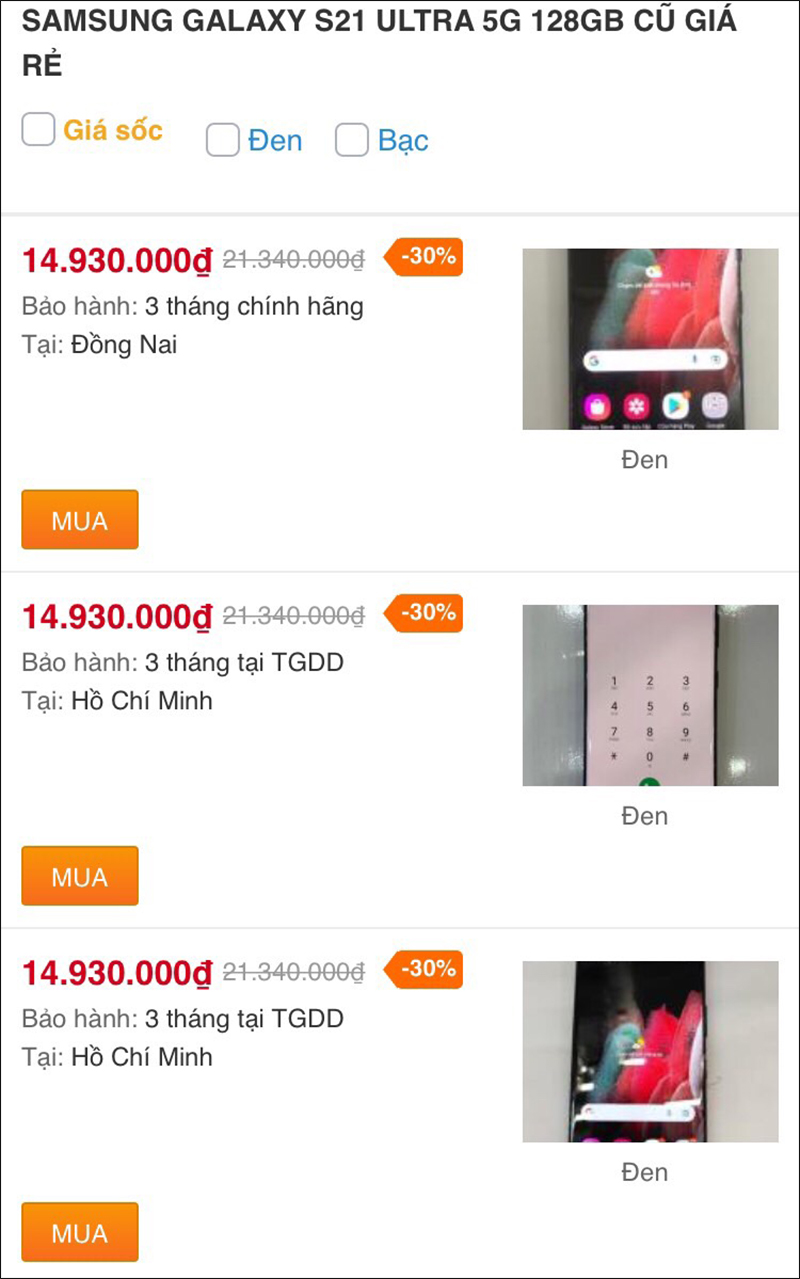
Task: View the dial pad phone photo
Action: click(650, 695)
